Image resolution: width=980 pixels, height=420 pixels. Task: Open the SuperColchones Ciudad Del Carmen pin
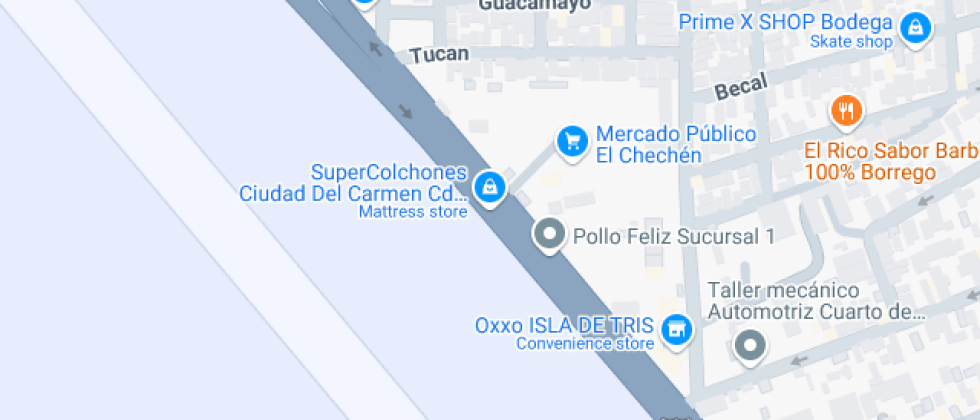pos(488,186)
